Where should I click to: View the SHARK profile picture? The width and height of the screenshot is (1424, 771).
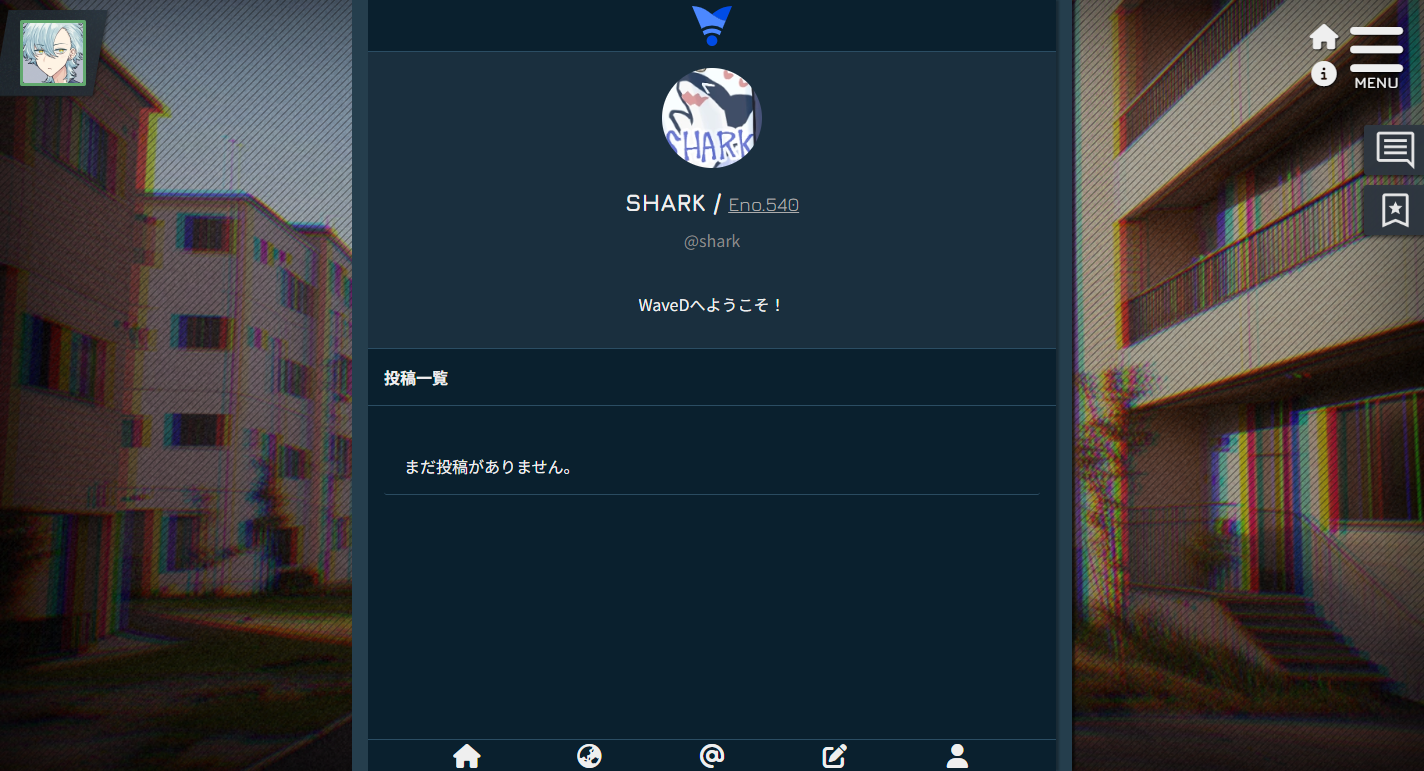[x=712, y=118]
